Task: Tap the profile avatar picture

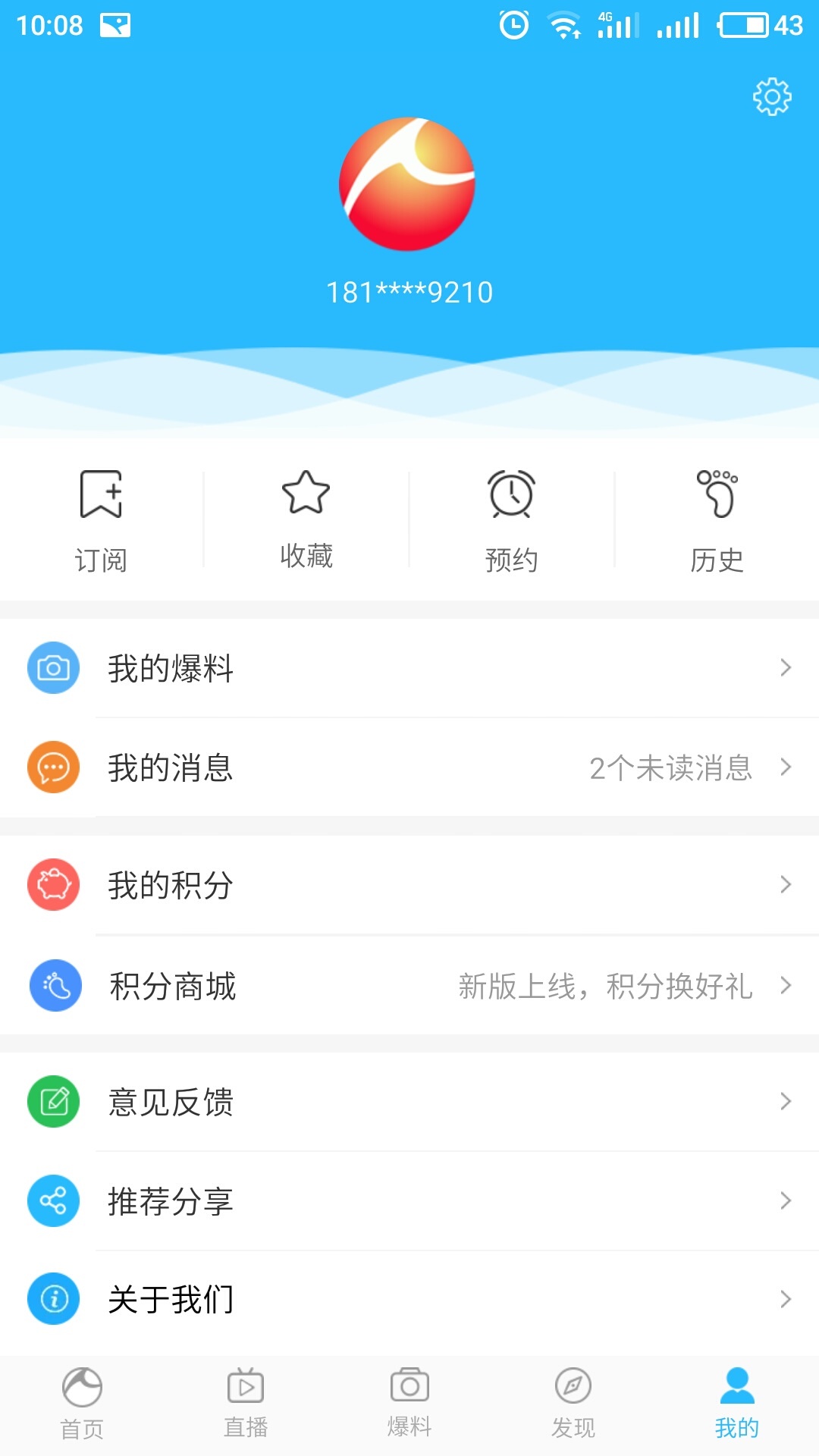Action: pos(407,184)
